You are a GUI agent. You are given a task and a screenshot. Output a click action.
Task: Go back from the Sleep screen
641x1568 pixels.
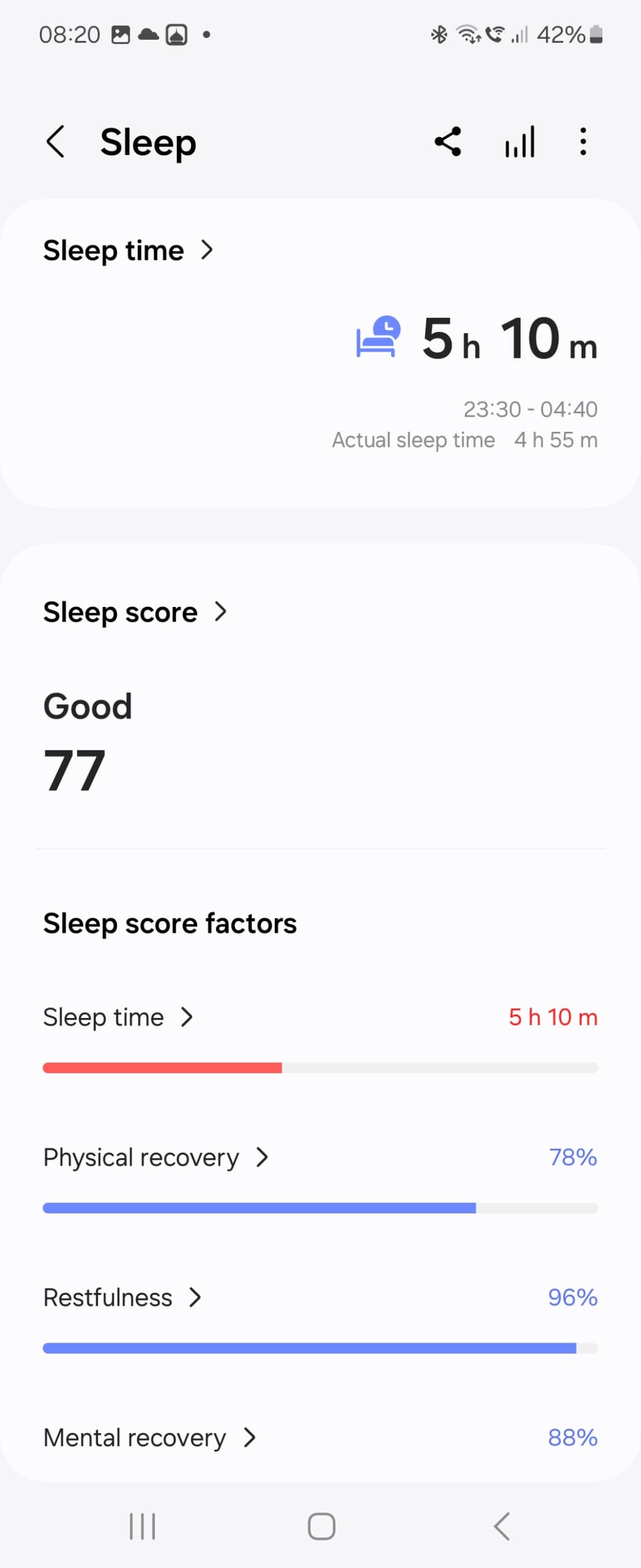click(56, 142)
